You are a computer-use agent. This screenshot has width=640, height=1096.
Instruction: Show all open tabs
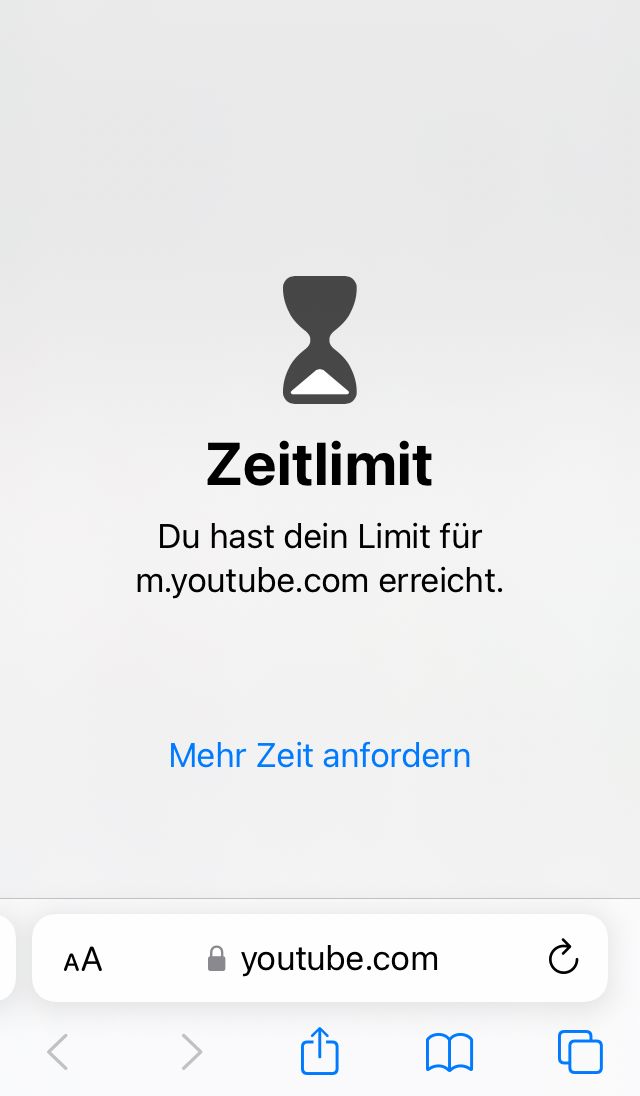(x=580, y=1053)
